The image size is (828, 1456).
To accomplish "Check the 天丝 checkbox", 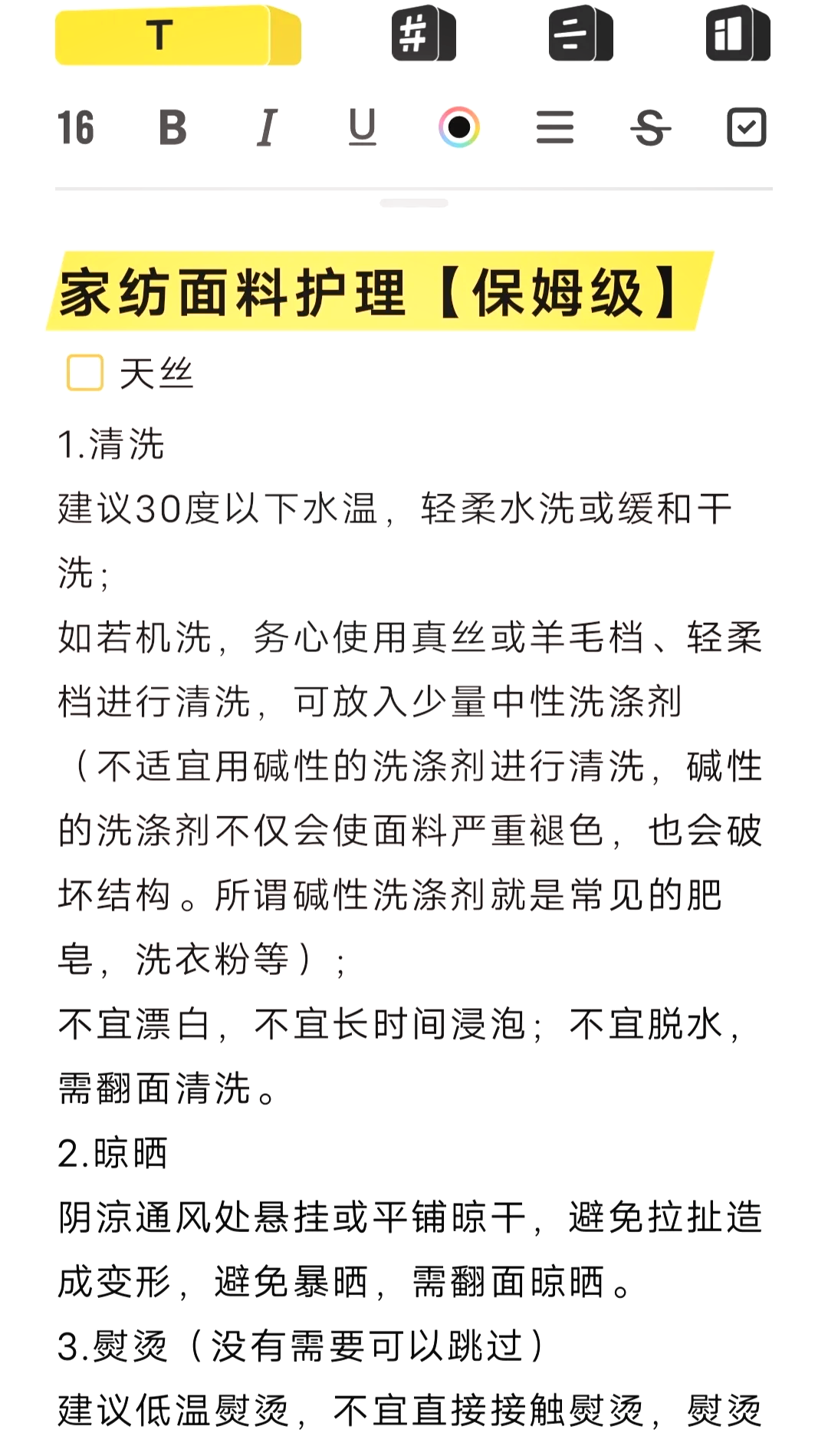I will (84, 371).
